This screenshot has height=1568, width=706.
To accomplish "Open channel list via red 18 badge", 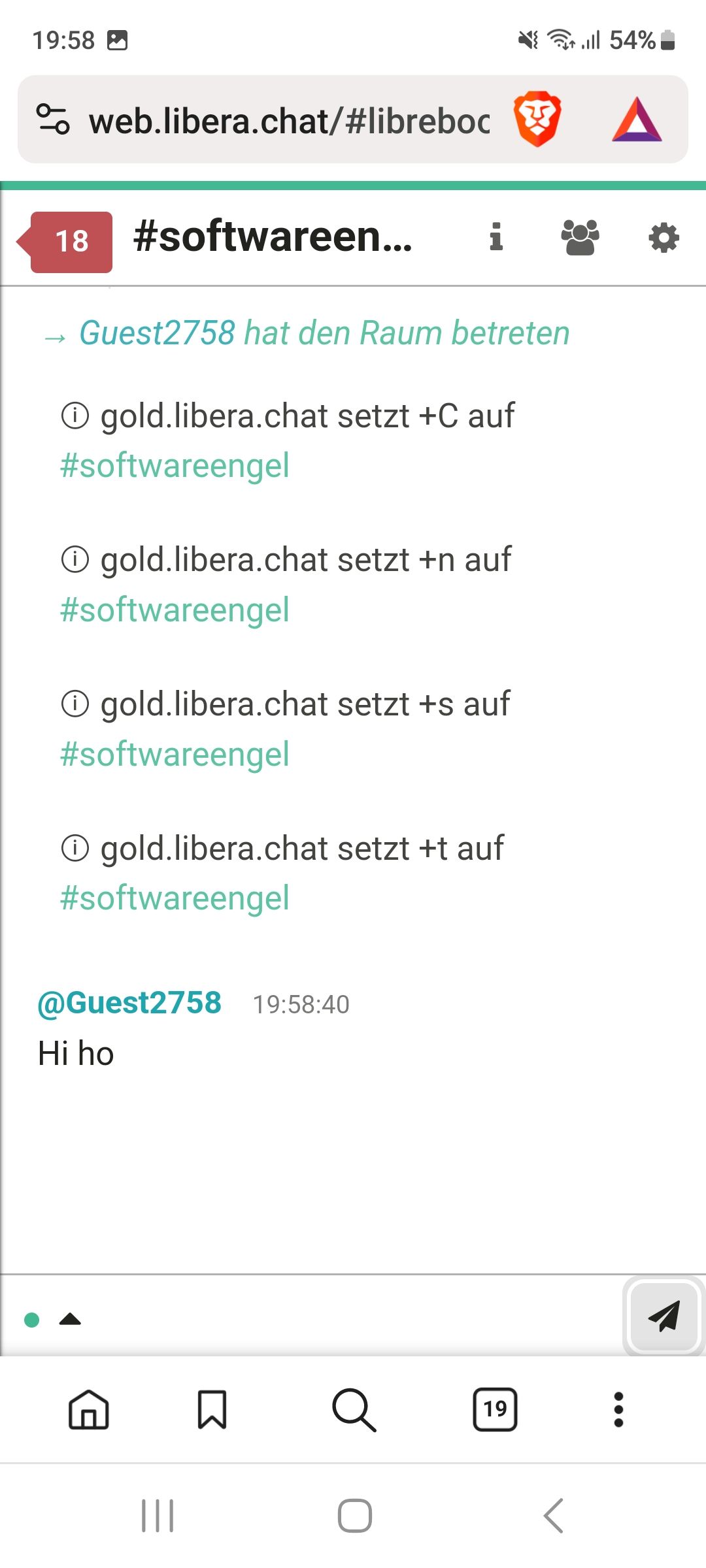I will (65, 242).
